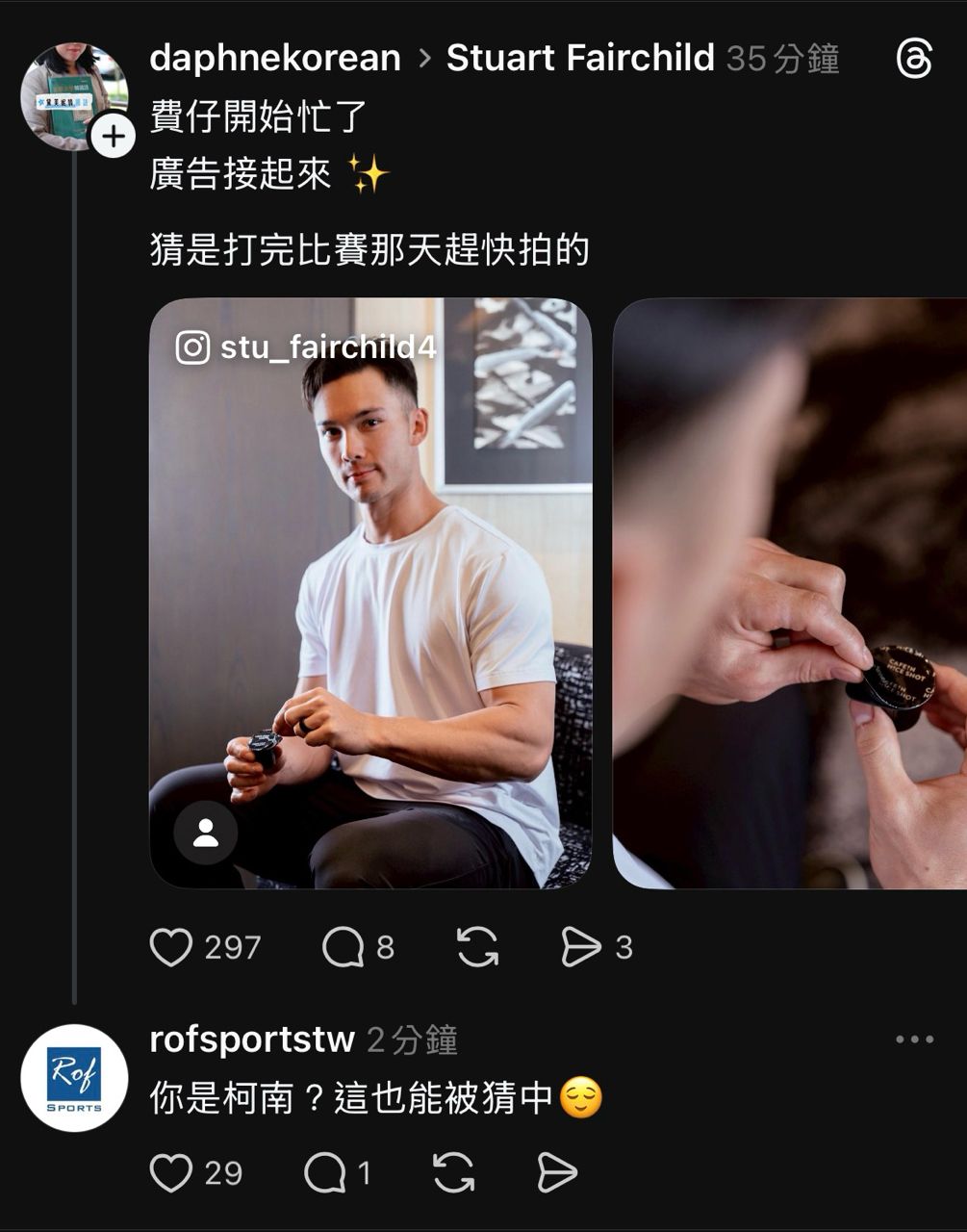Visit daphnekorean's profile by username

coord(275,59)
